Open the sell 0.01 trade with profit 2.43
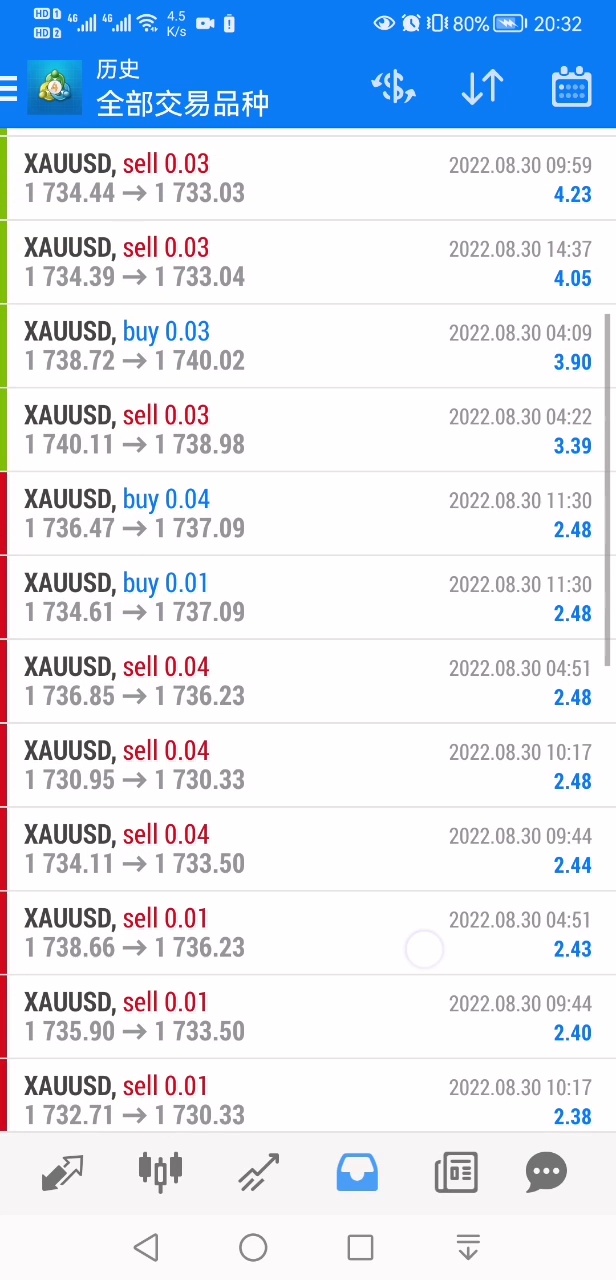 pyautogui.click(x=308, y=934)
